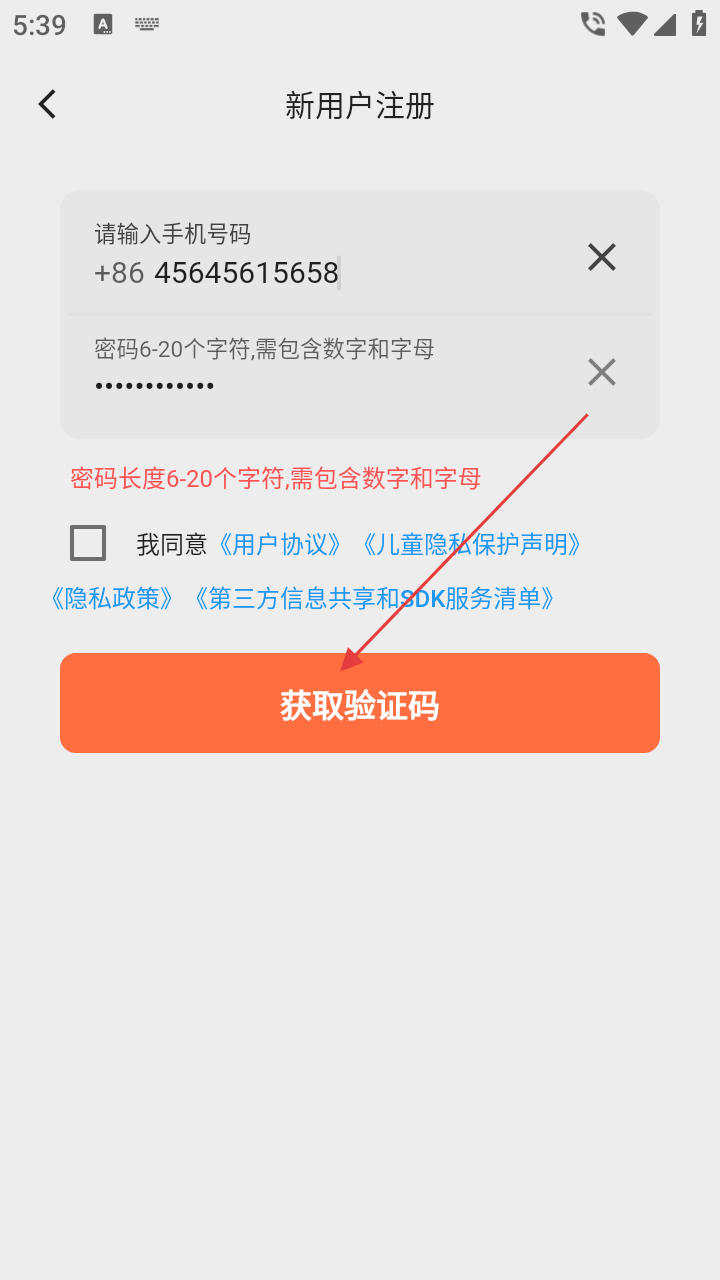Check the 我同意 agreement checkbox
The image size is (720, 1280).
[88, 543]
